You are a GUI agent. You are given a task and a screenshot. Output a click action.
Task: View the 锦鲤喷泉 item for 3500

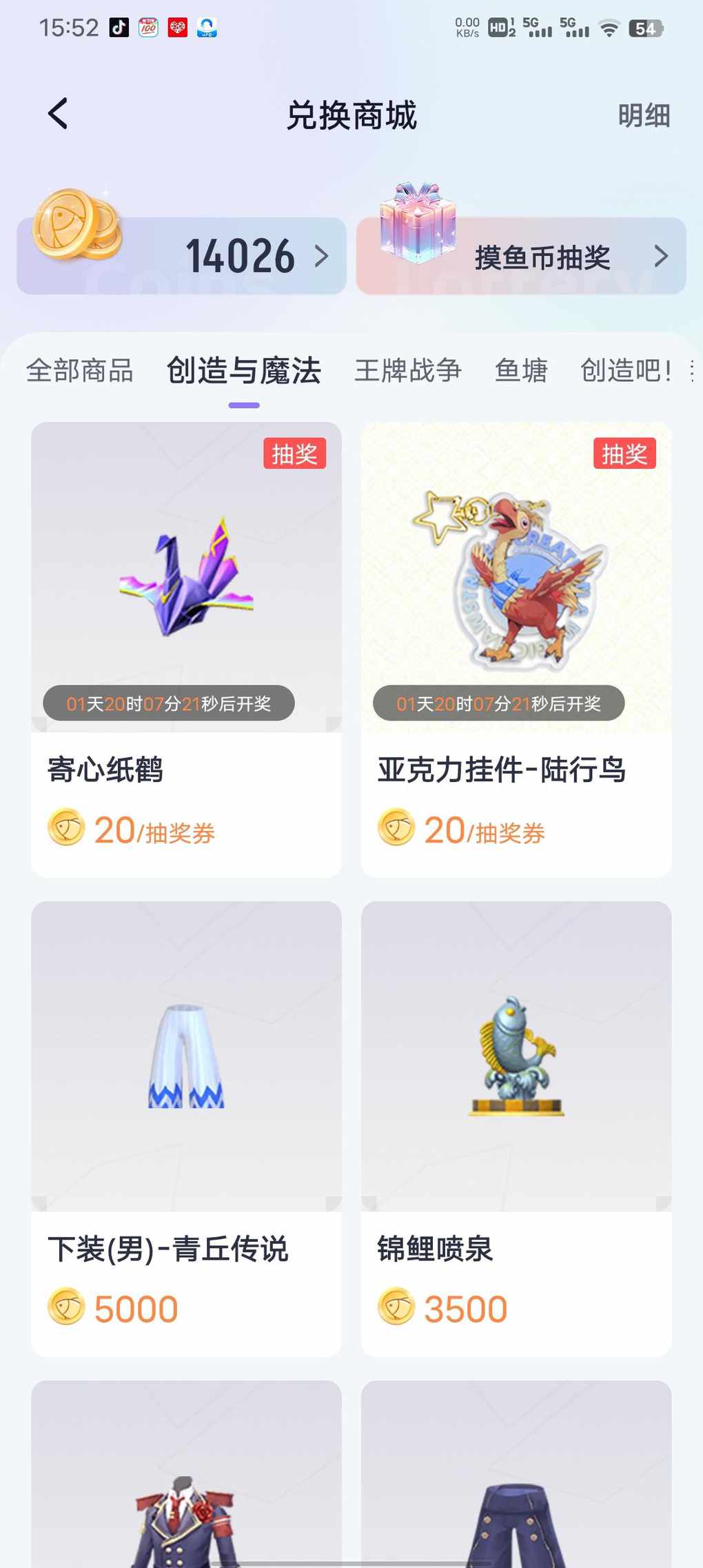tap(516, 1127)
